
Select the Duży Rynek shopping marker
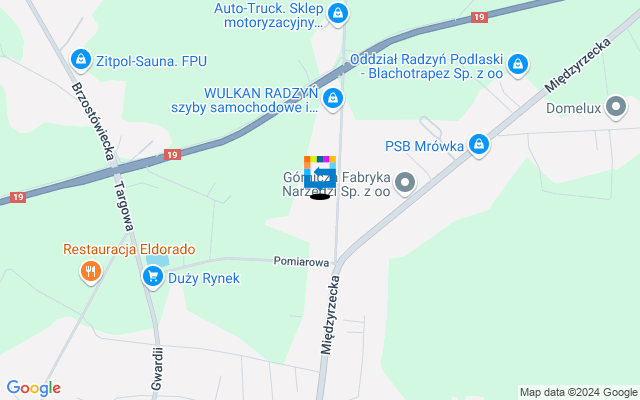pos(152,277)
